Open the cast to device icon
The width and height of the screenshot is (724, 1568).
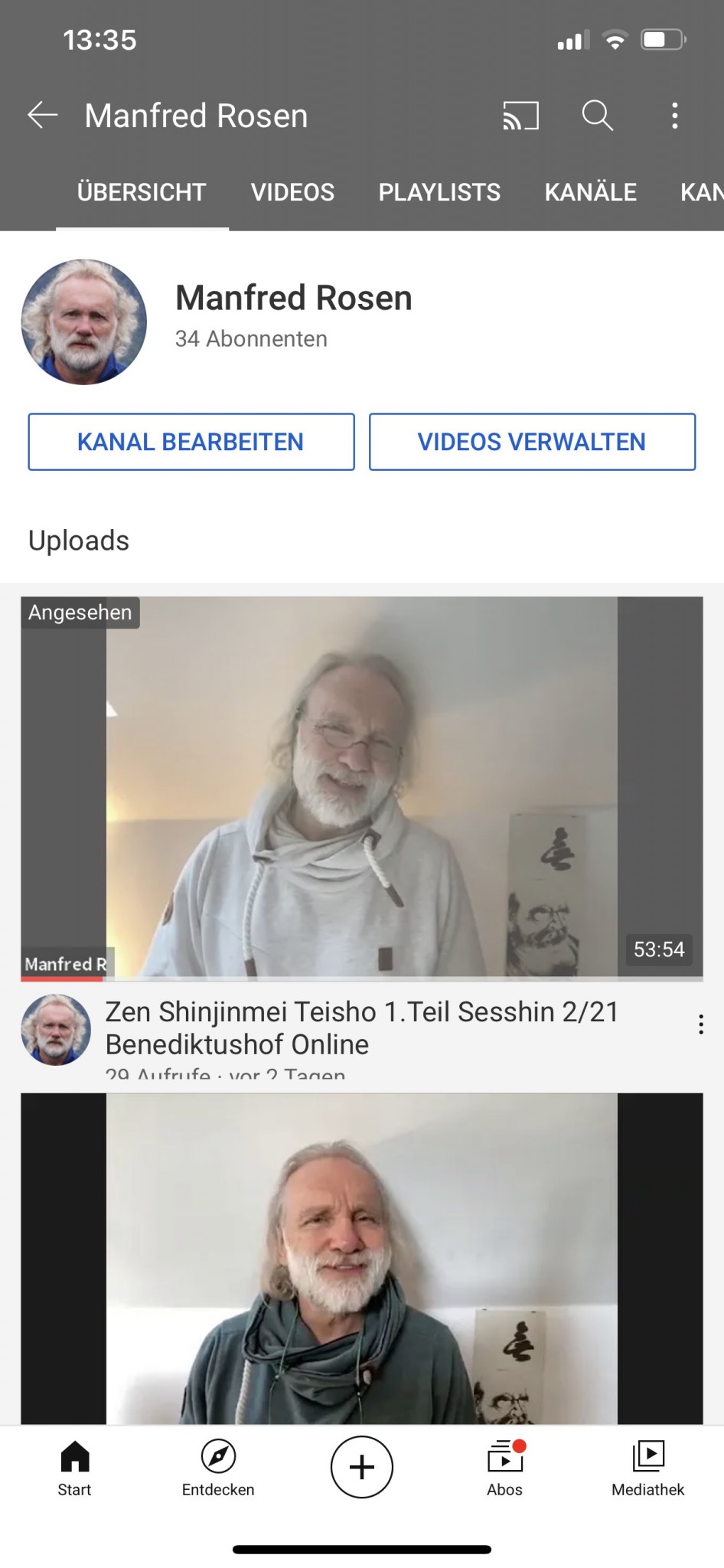520,116
